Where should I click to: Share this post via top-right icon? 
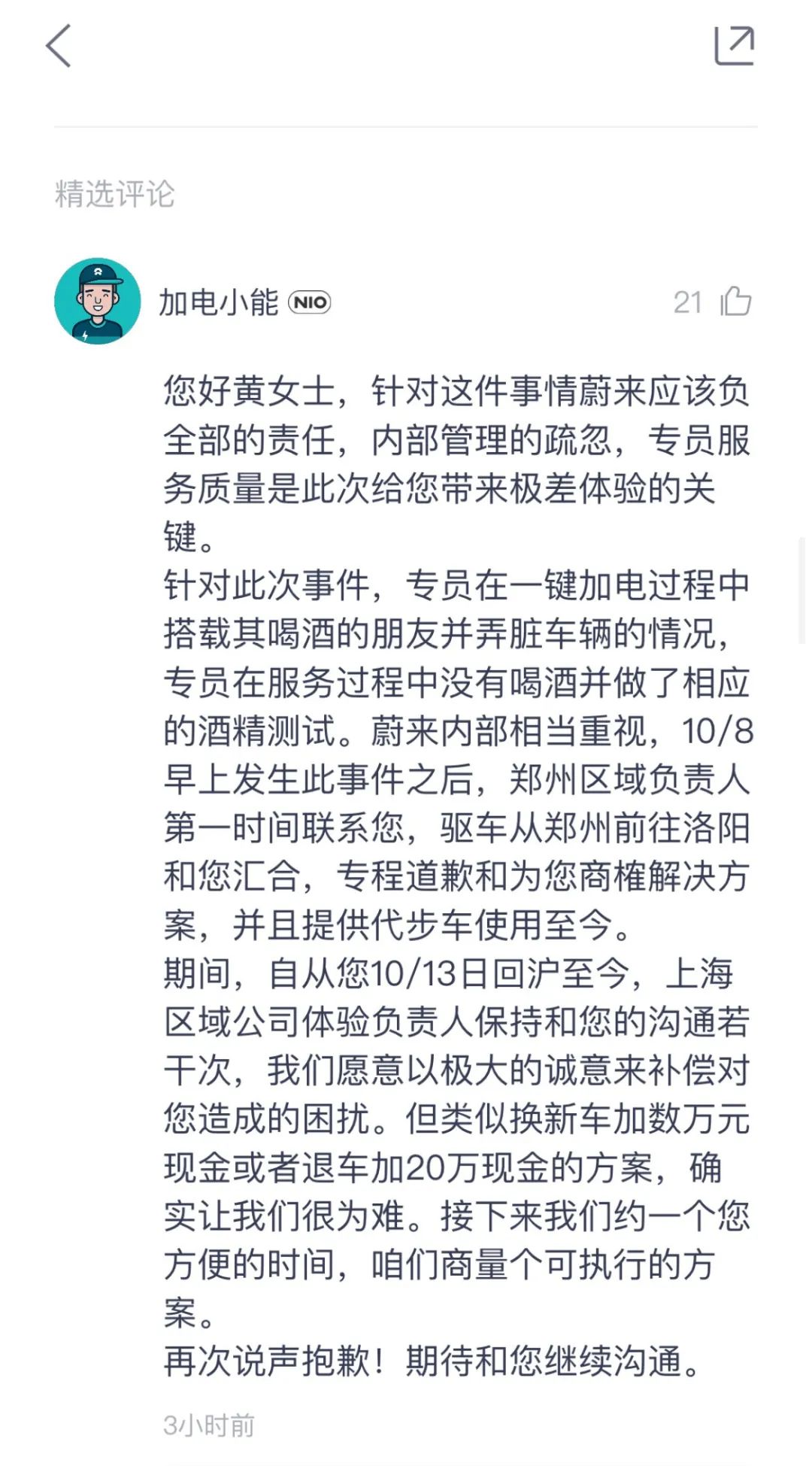(x=734, y=45)
